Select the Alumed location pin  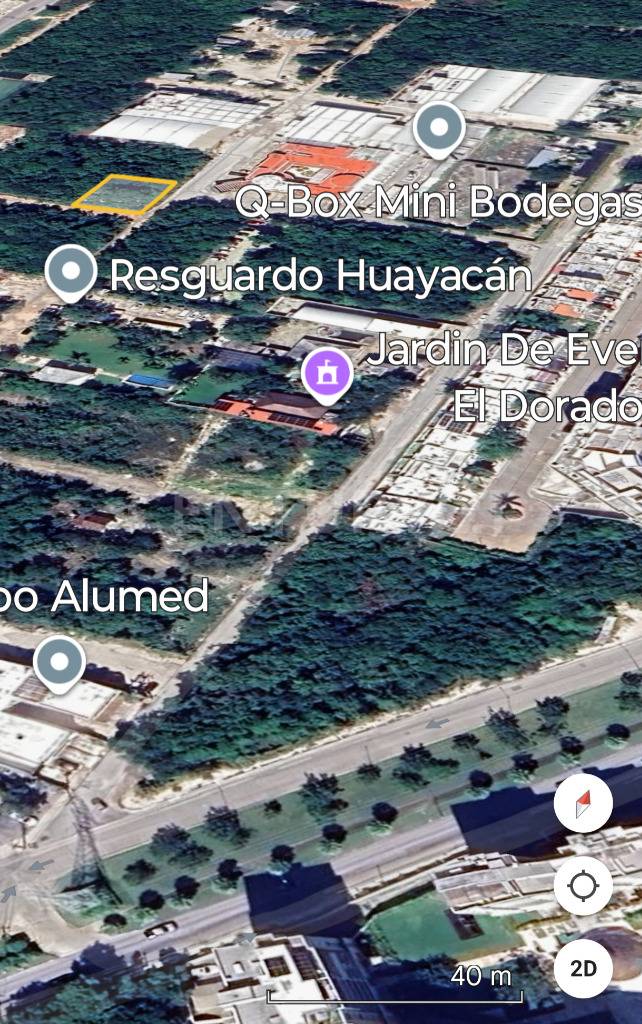tap(60, 662)
